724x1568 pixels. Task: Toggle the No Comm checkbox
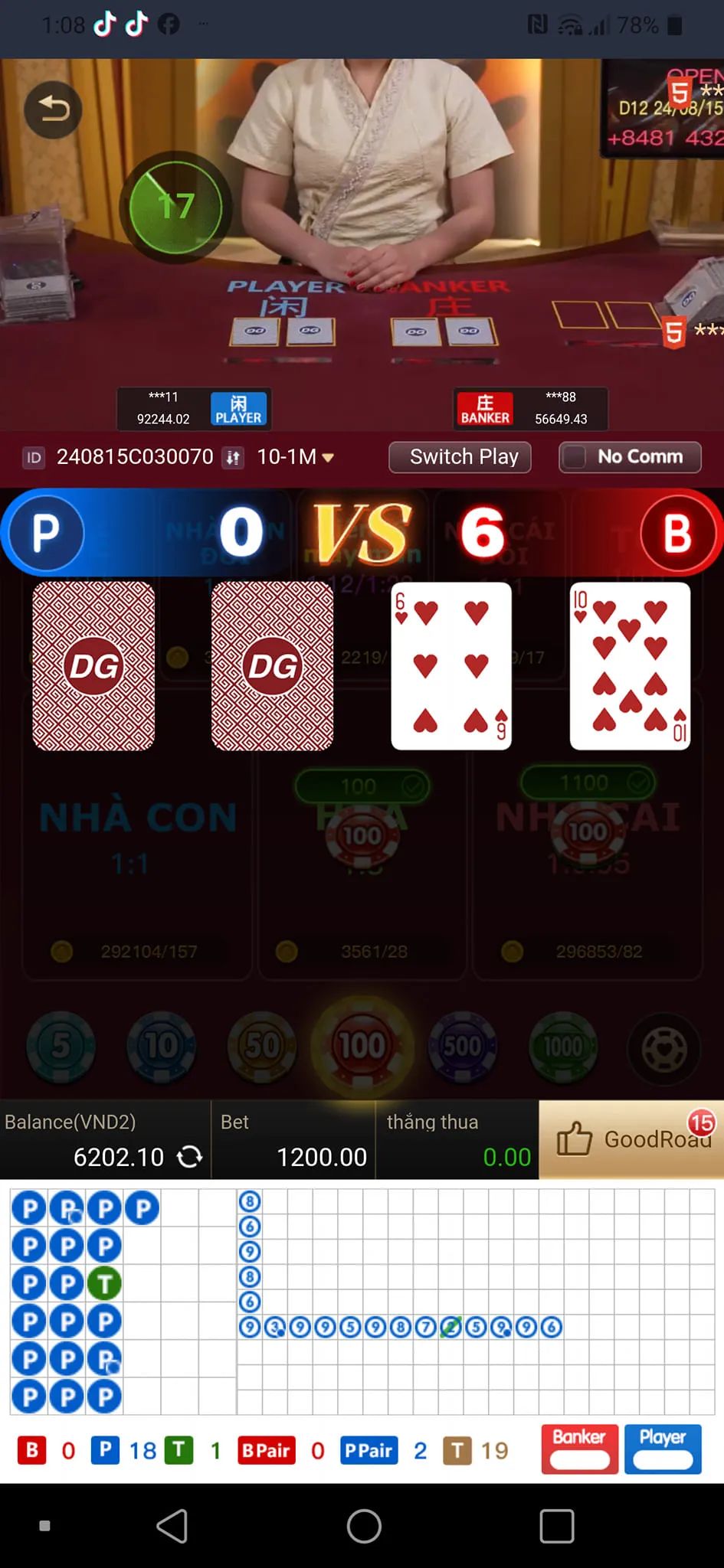coord(573,457)
